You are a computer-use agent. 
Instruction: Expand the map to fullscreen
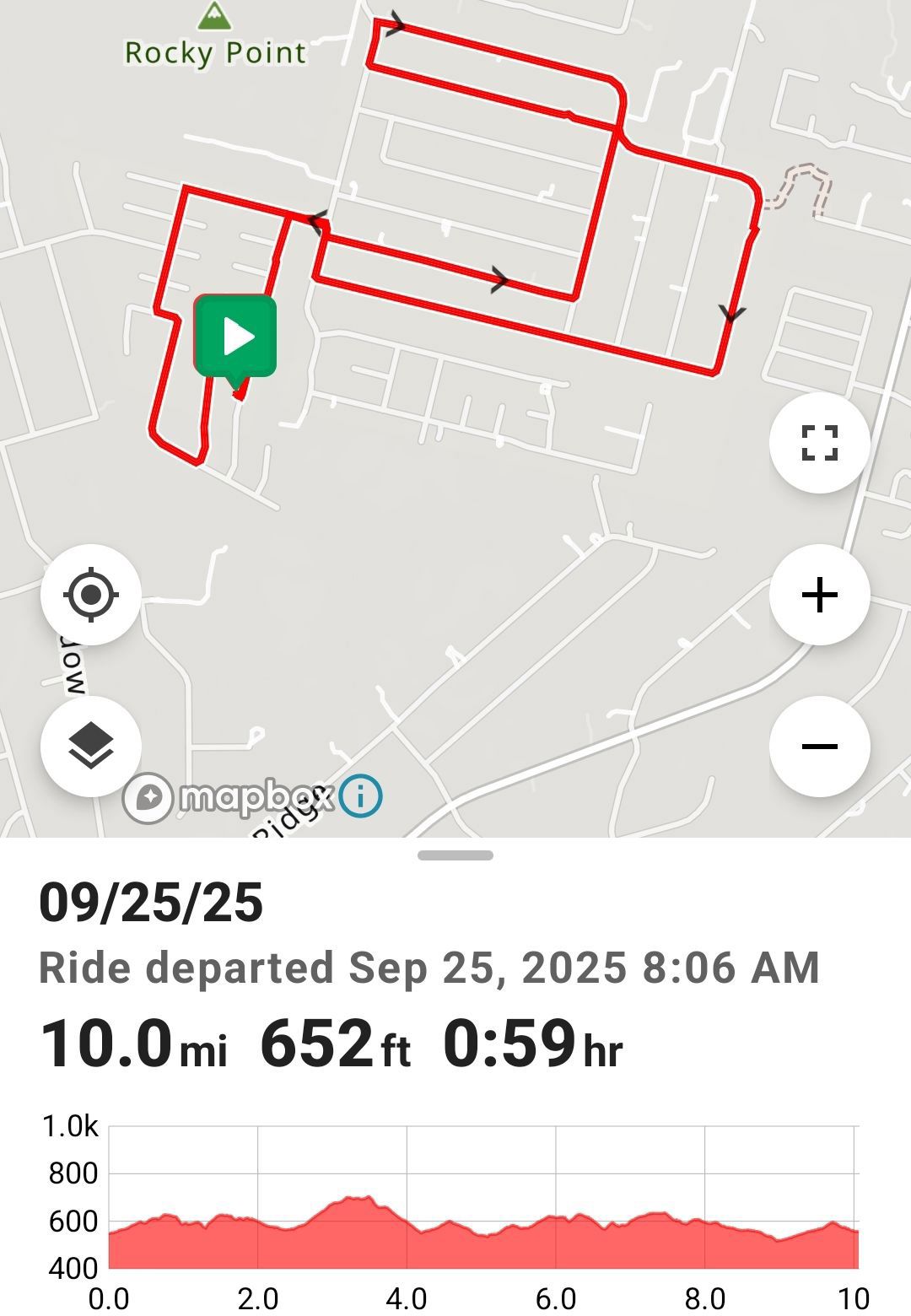819,443
